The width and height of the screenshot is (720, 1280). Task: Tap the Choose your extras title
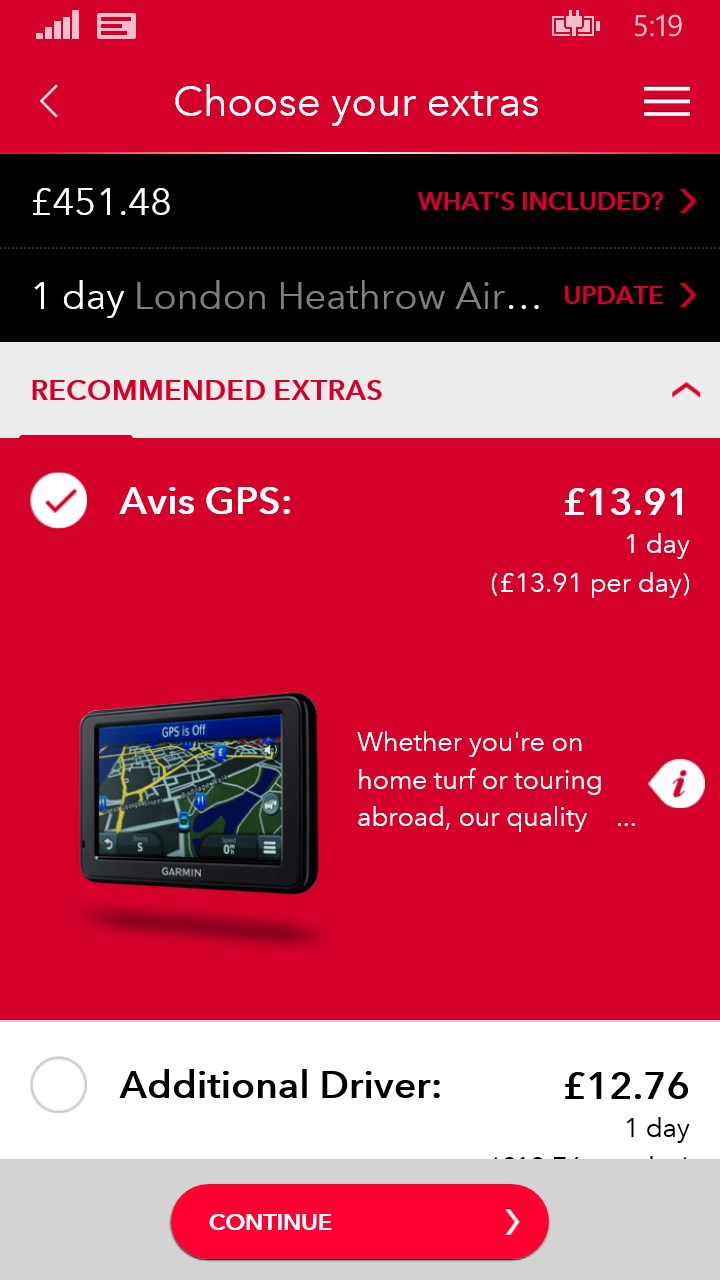tap(357, 101)
